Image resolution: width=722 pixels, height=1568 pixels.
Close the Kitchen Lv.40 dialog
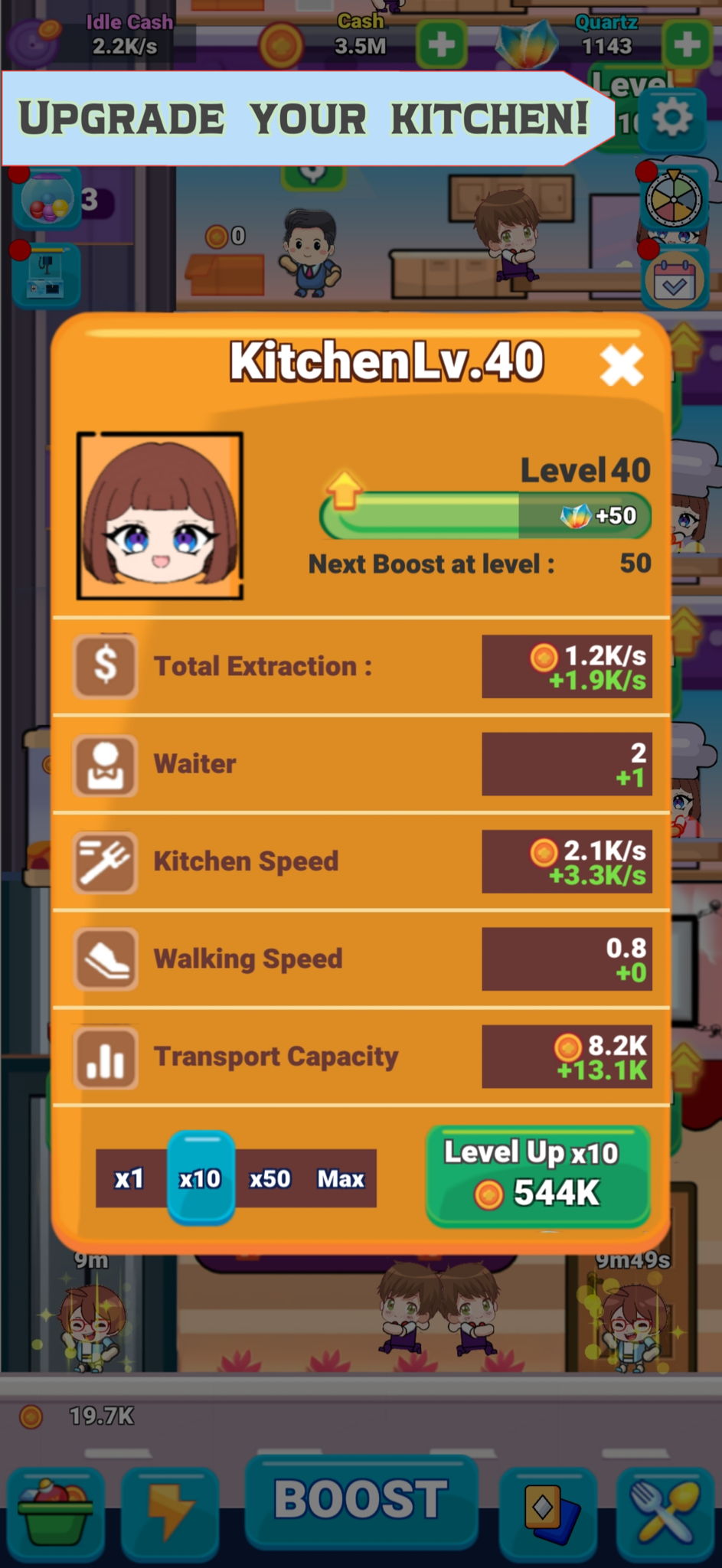click(x=621, y=364)
